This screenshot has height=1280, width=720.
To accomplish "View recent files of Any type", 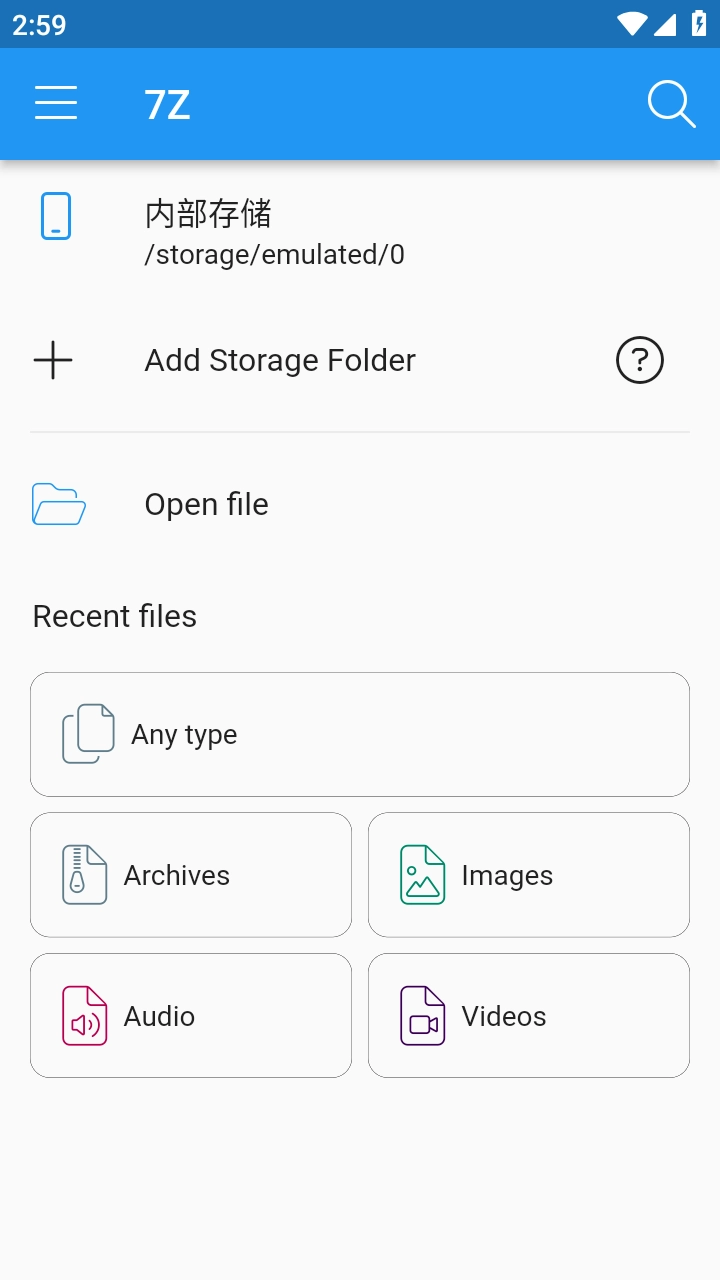I will coord(360,734).
